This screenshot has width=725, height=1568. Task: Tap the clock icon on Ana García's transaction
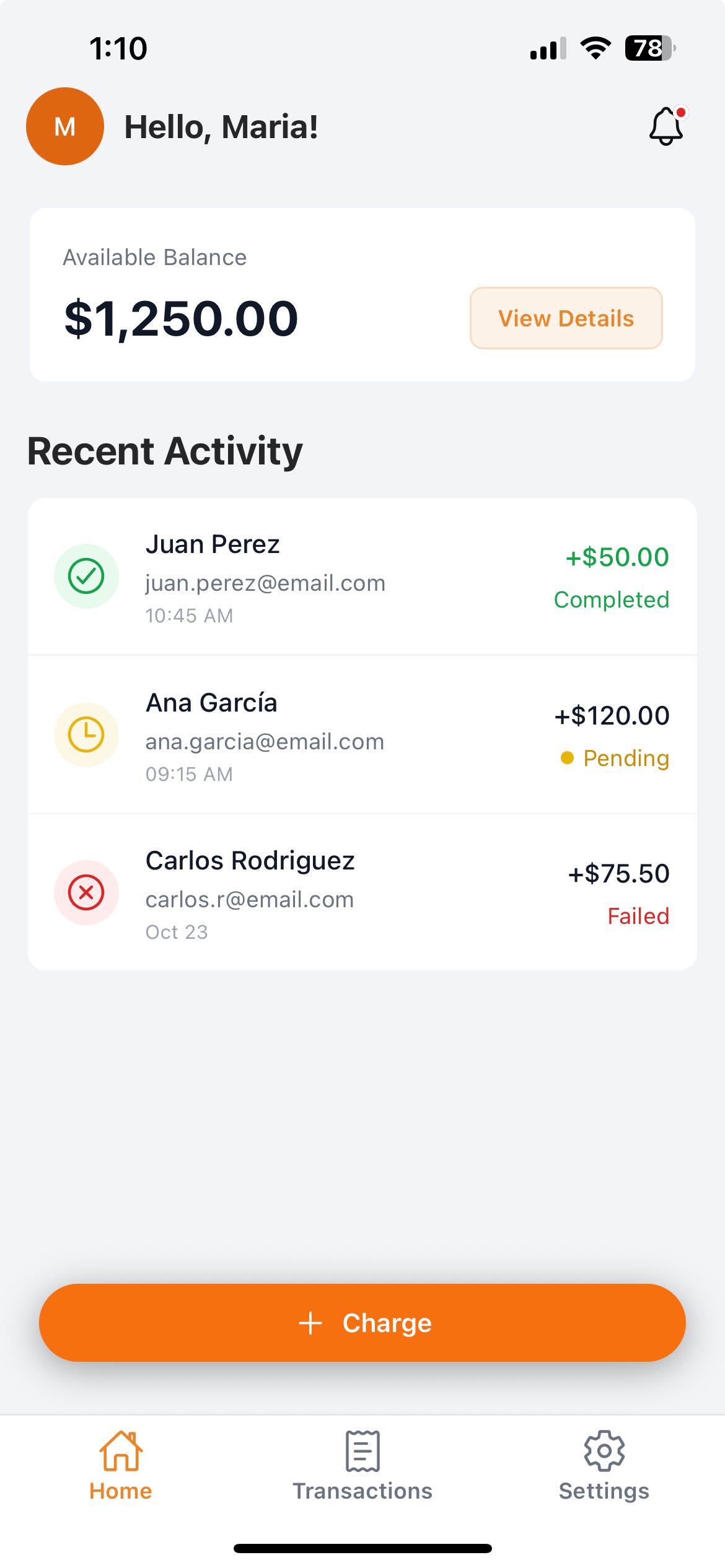tap(86, 734)
